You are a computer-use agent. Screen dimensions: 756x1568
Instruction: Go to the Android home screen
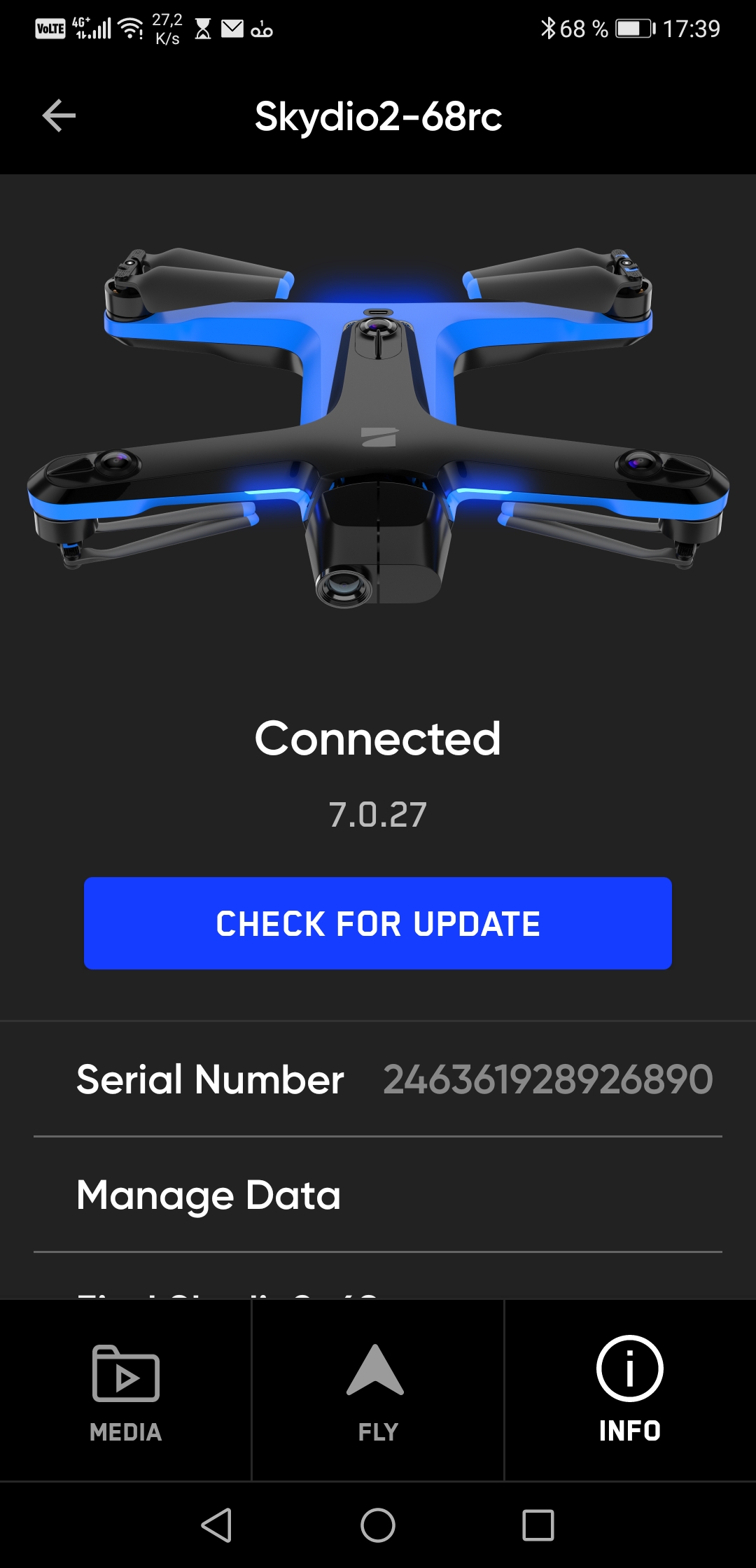click(378, 1525)
